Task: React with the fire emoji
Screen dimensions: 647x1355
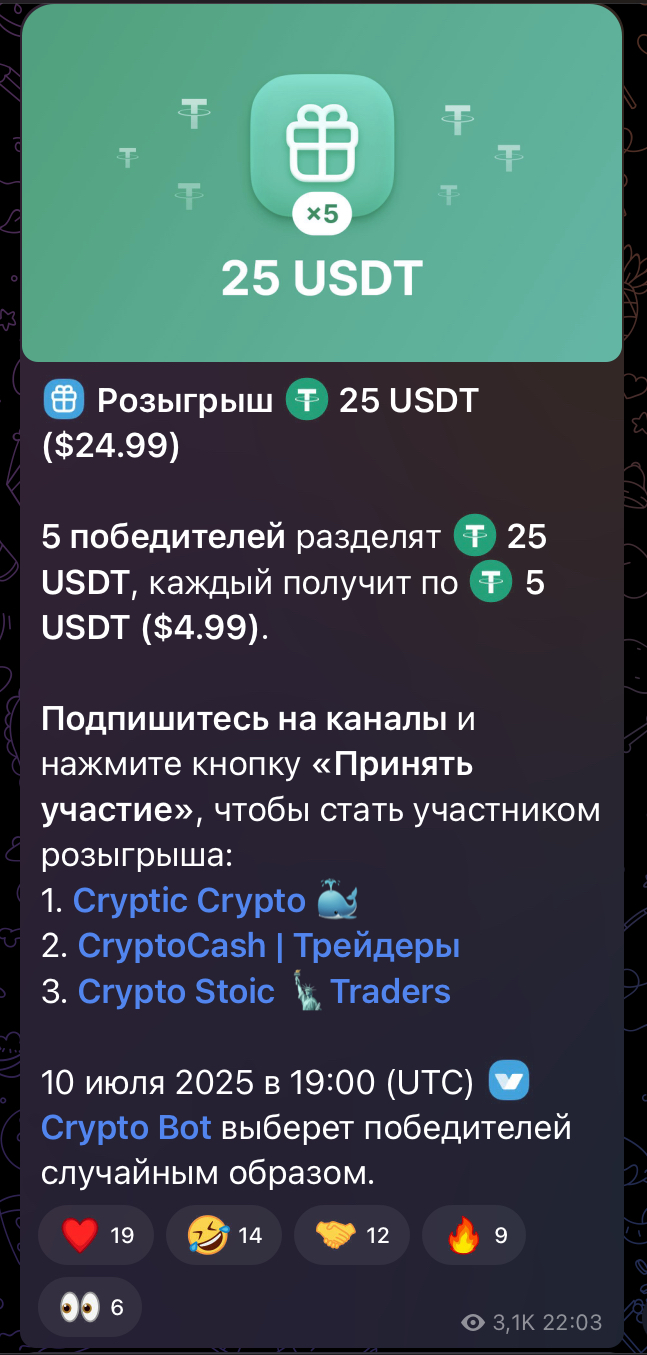Action: point(474,1236)
